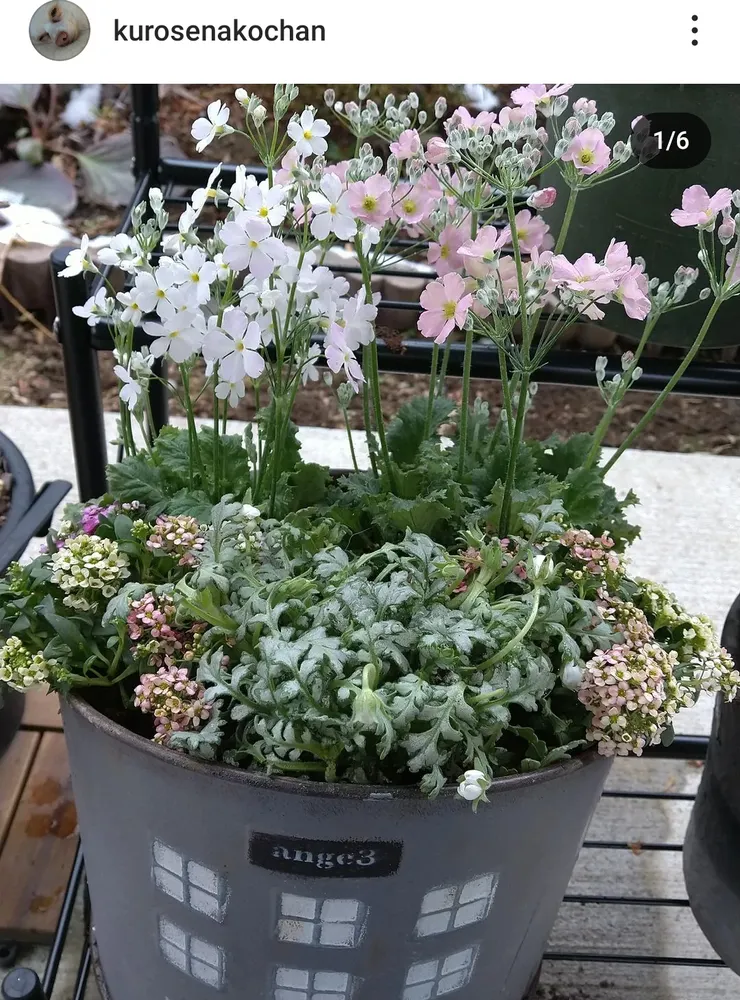Open kurosenakochan's profile picture
The image size is (740, 1000).
click(59, 30)
